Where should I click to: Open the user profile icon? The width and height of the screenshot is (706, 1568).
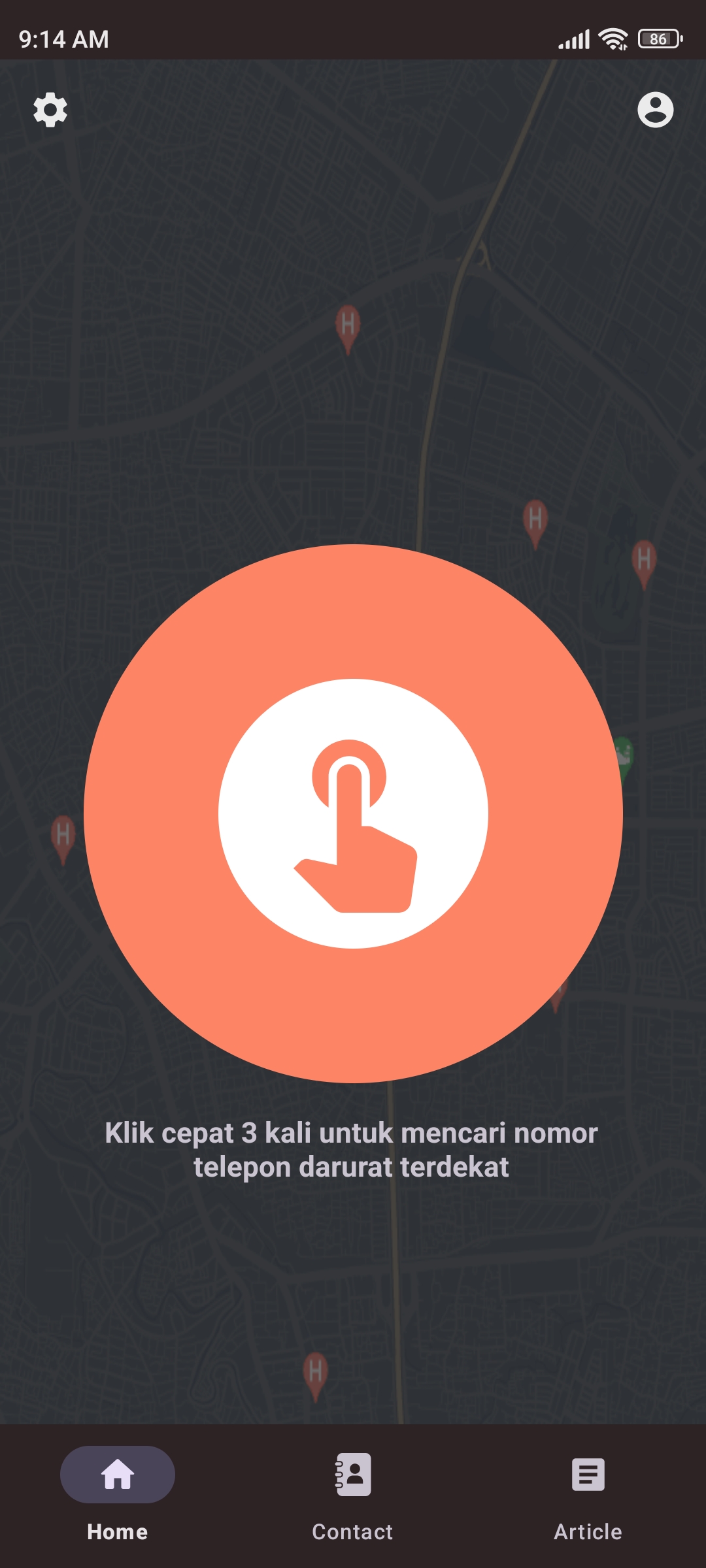[655, 110]
